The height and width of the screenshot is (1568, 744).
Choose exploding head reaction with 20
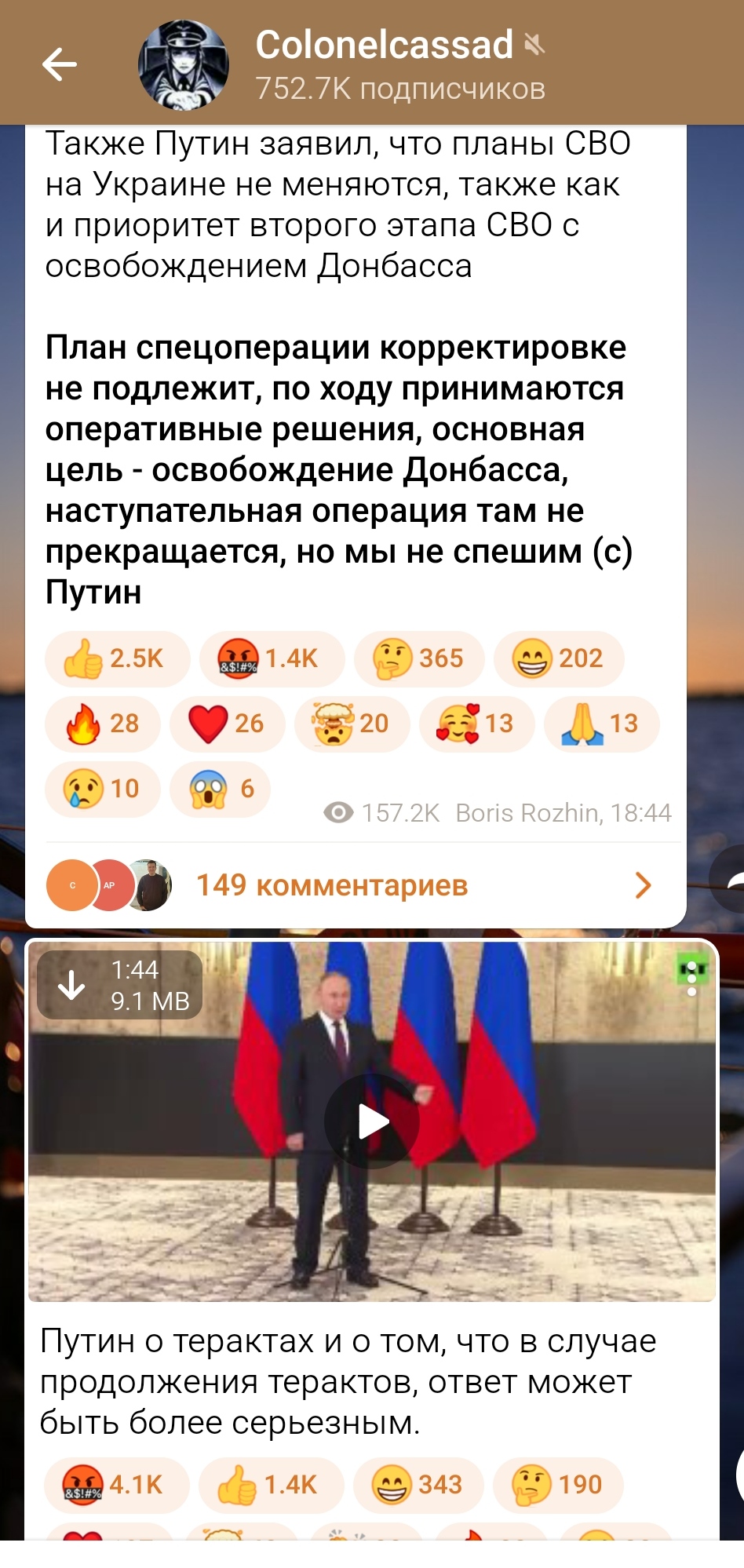coord(352,724)
